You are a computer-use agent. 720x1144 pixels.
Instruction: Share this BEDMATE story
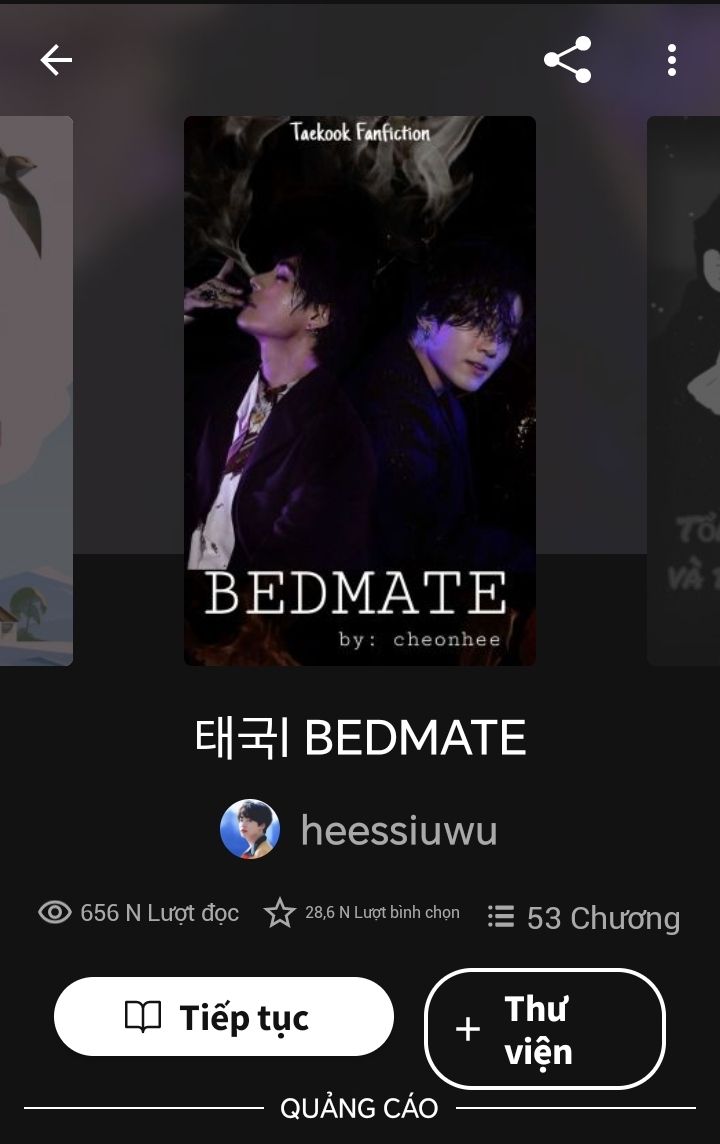(567, 60)
